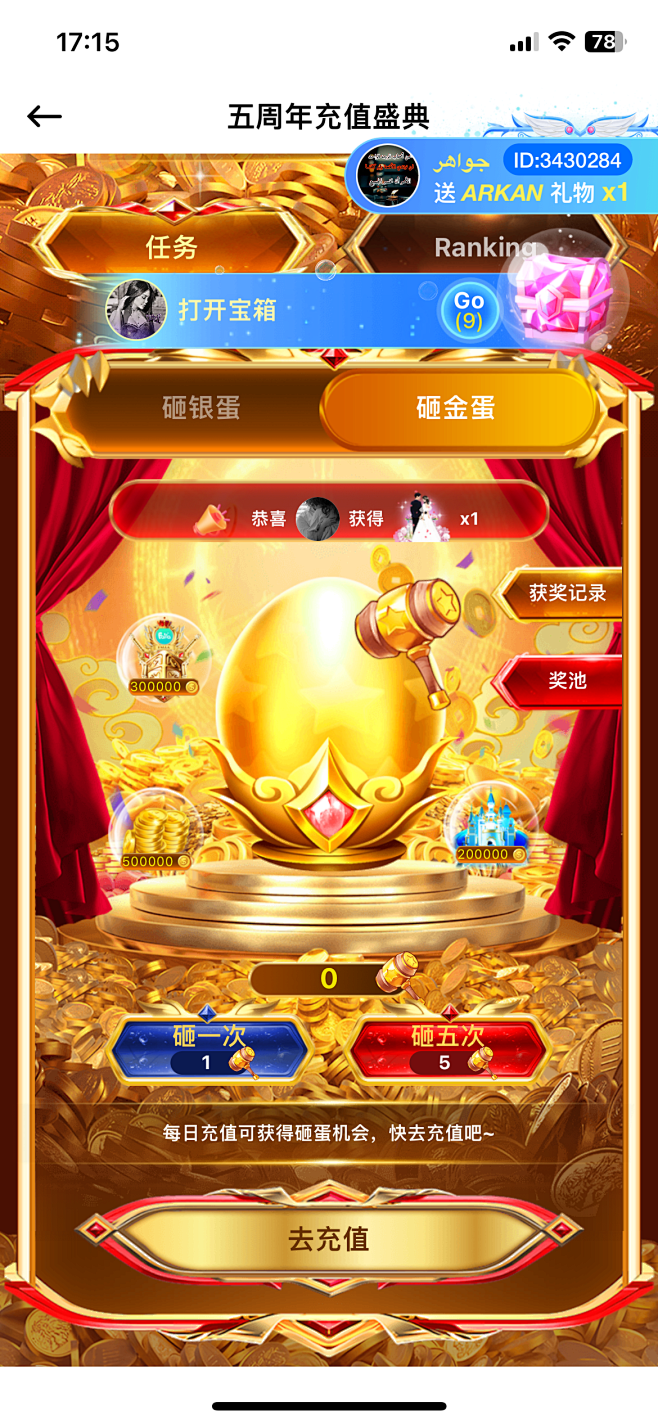
Task: Smash five times with 砸五次
Action: [449, 1047]
